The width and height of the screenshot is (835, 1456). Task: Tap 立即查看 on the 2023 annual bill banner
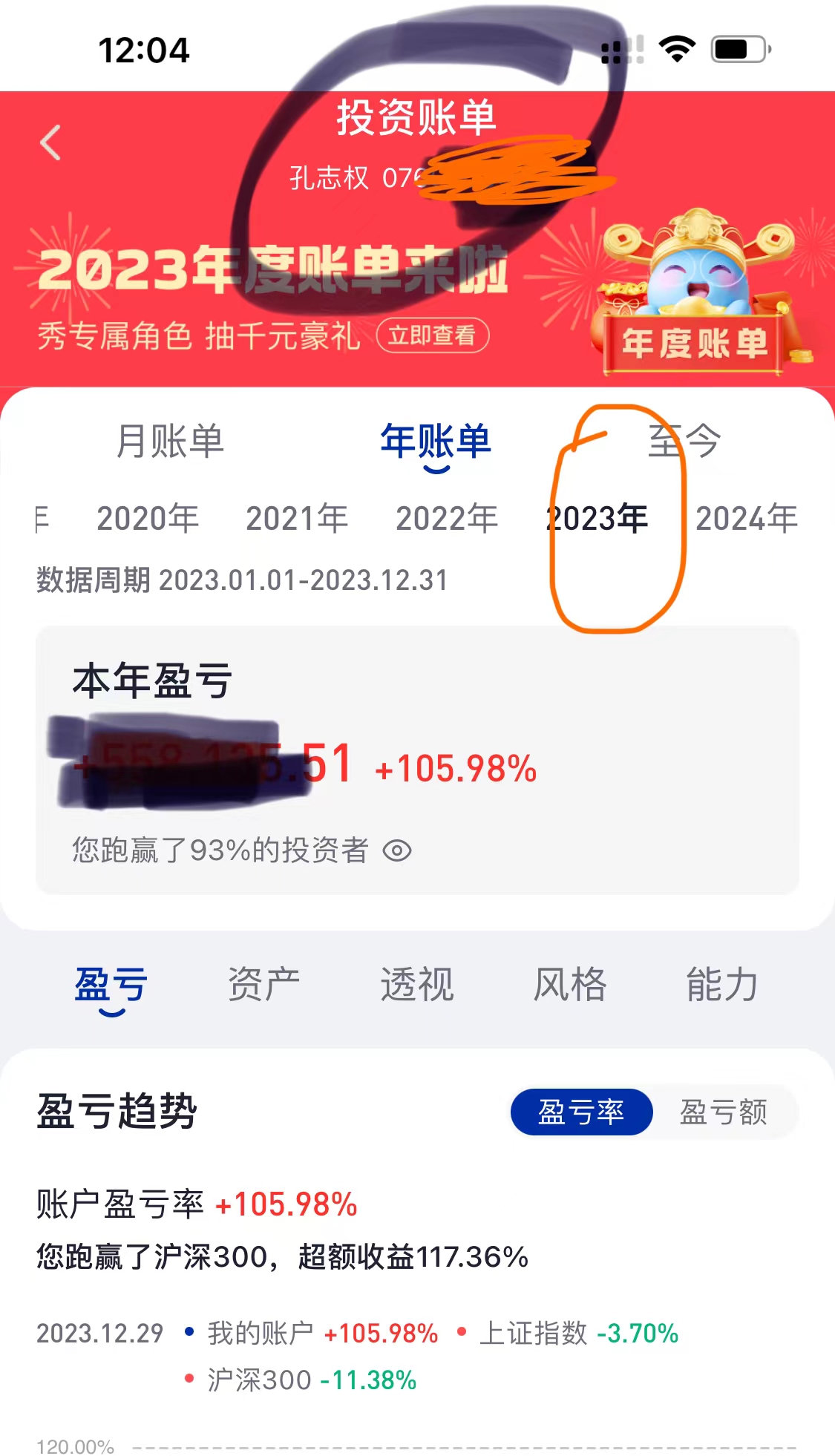(433, 335)
